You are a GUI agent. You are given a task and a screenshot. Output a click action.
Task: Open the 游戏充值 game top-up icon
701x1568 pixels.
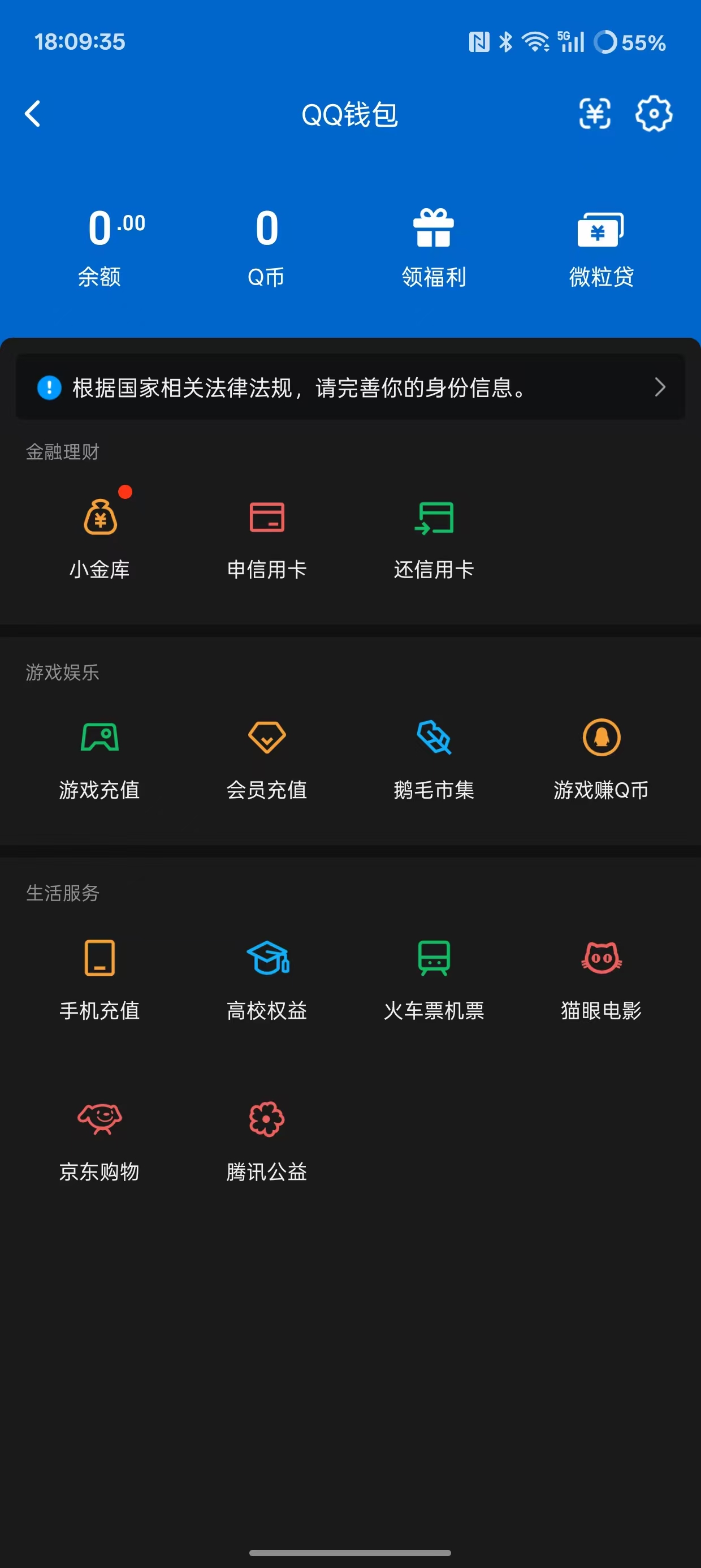[x=101, y=757]
